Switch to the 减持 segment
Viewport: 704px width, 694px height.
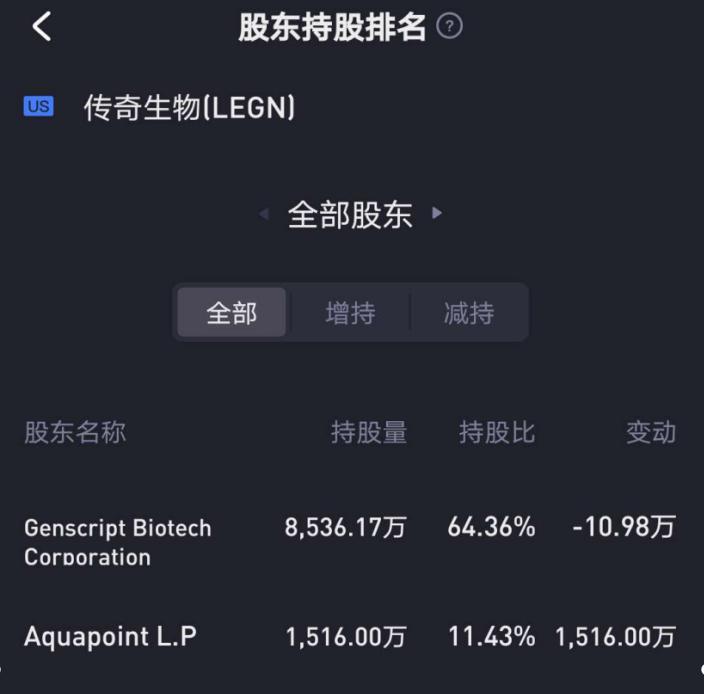click(469, 312)
